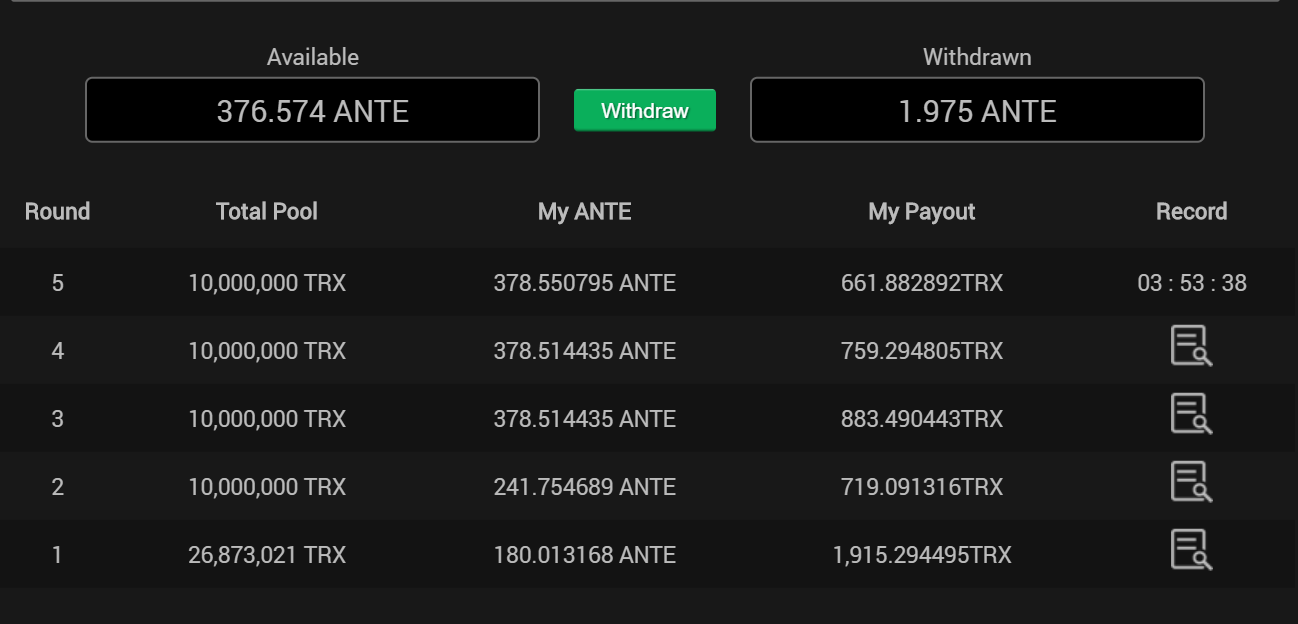The image size is (1298, 624).
Task: Inspect the record for round 1
Action: click(x=1190, y=550)
